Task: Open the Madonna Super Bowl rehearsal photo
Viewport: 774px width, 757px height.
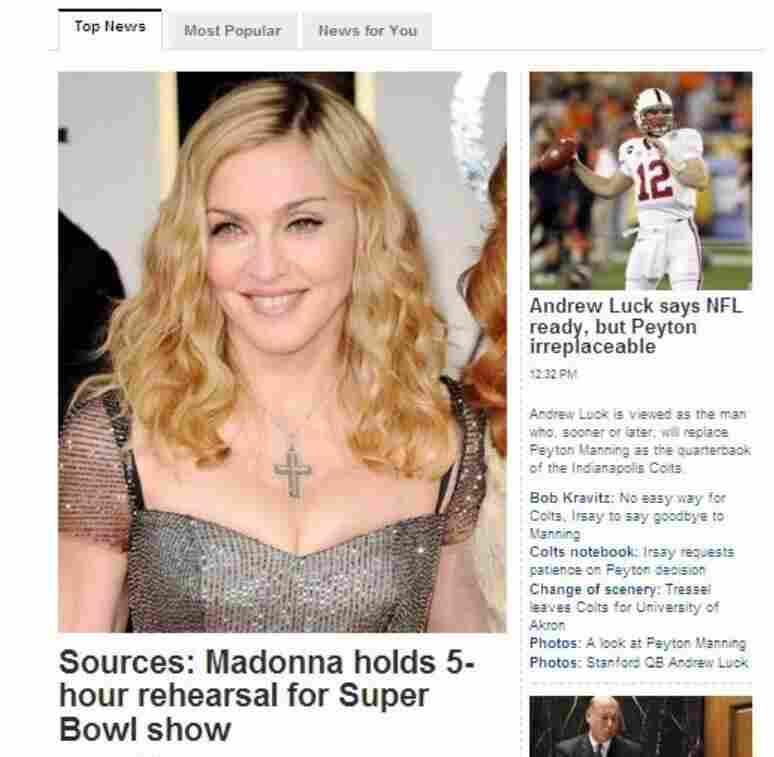Action: click(x=282, y=351)
